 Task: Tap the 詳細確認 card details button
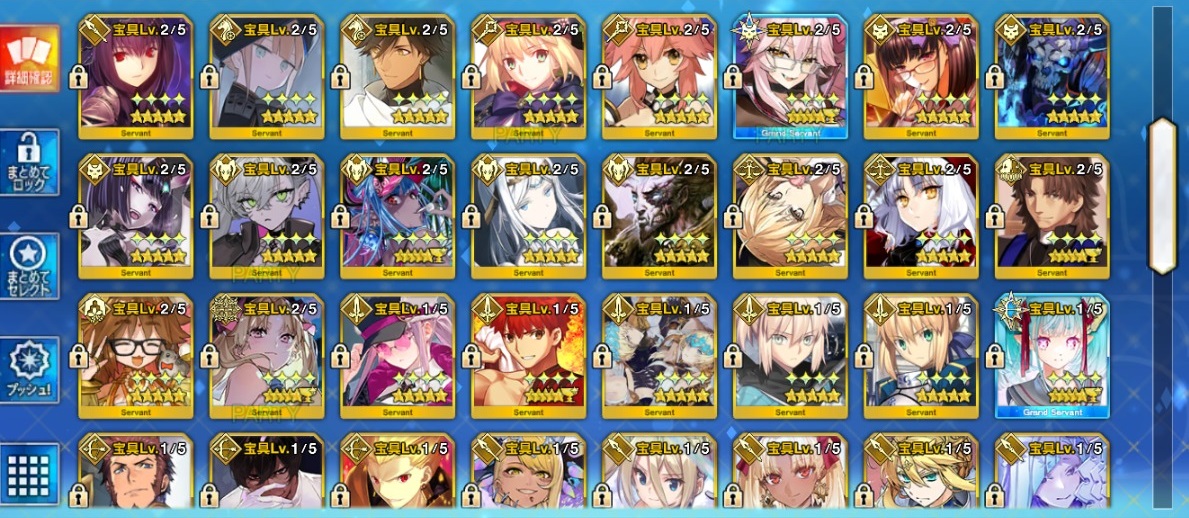click(x=29, y=58)
